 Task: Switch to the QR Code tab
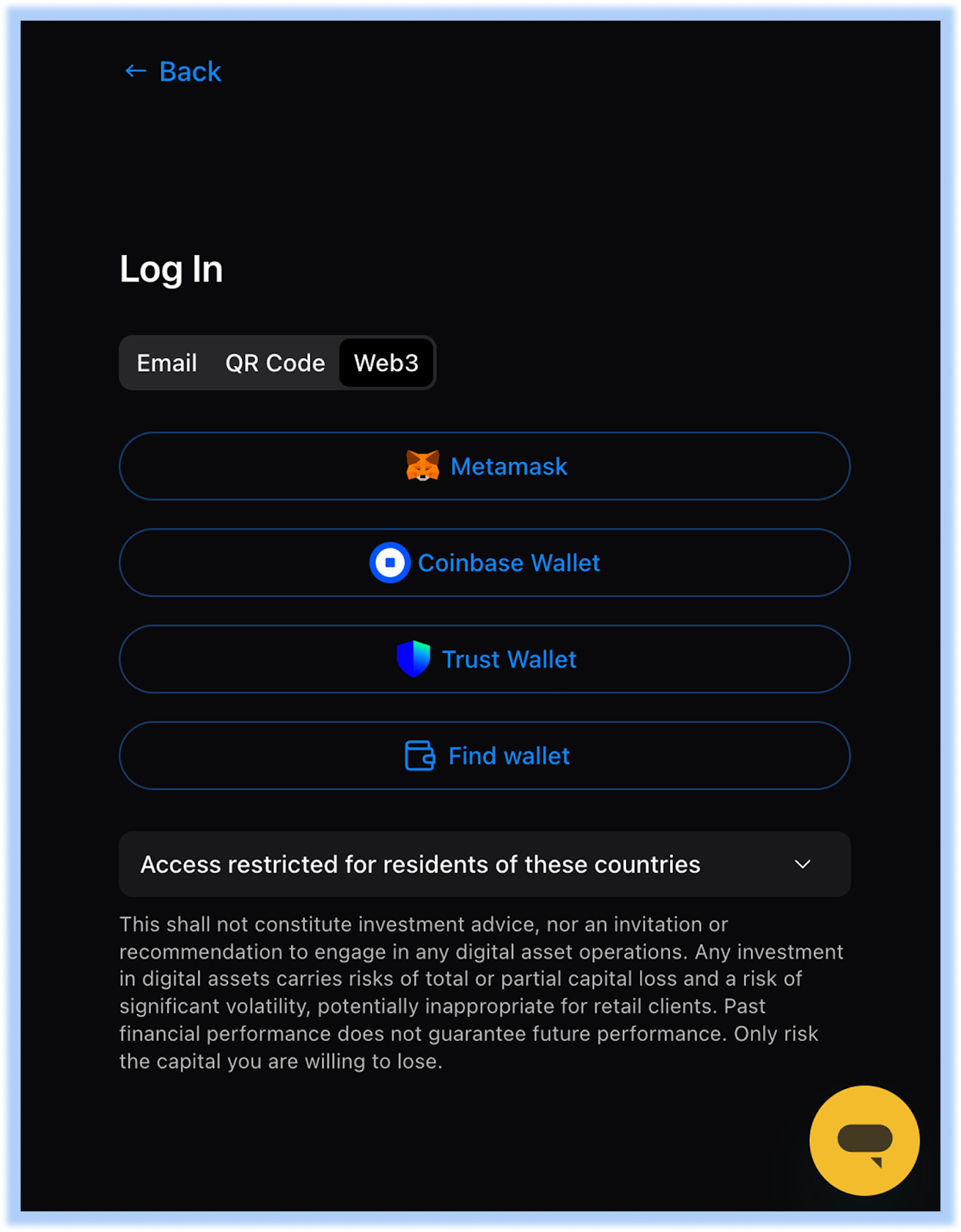click(275, 363)
